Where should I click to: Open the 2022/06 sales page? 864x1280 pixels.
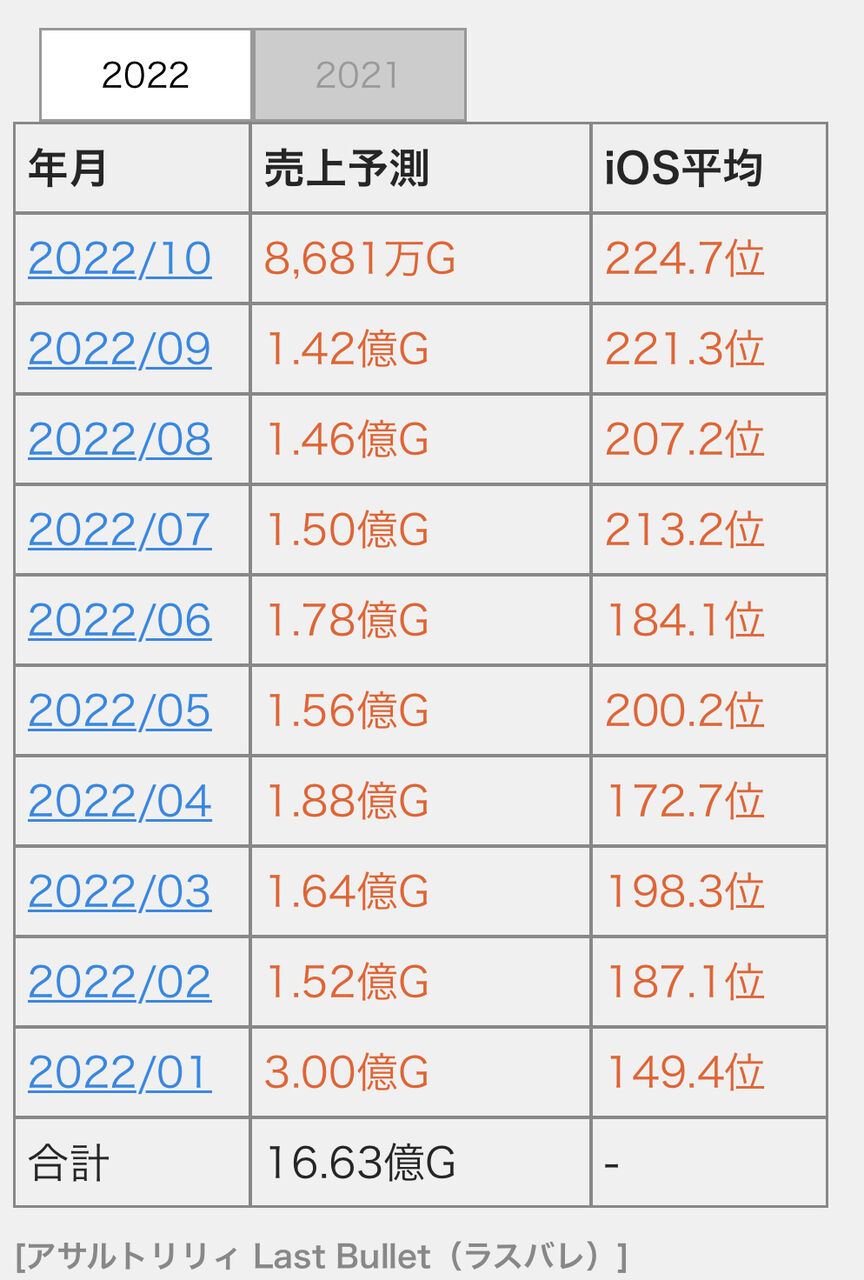tap(120, 621)
